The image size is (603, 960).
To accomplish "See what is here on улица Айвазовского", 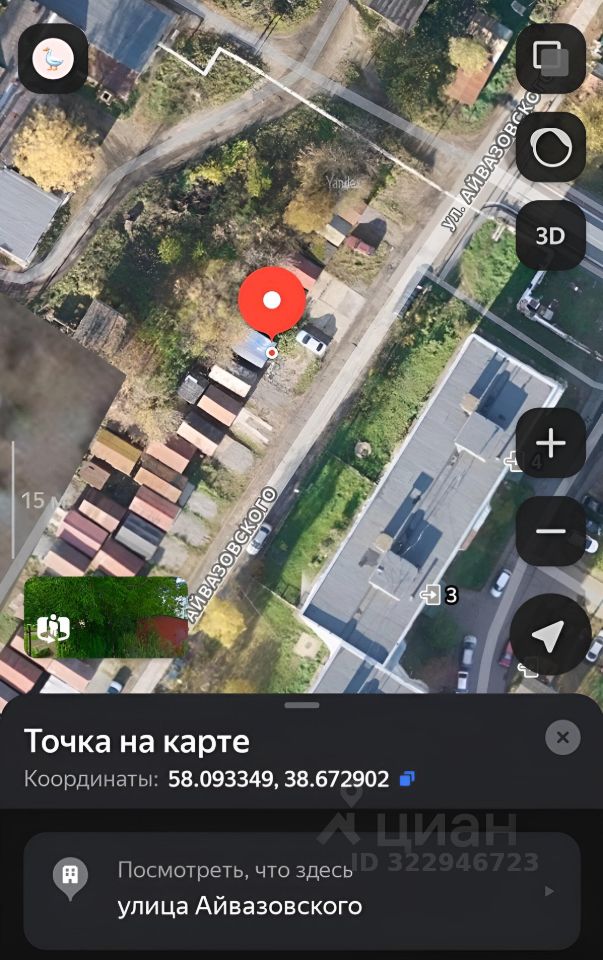I will (301, 890).
